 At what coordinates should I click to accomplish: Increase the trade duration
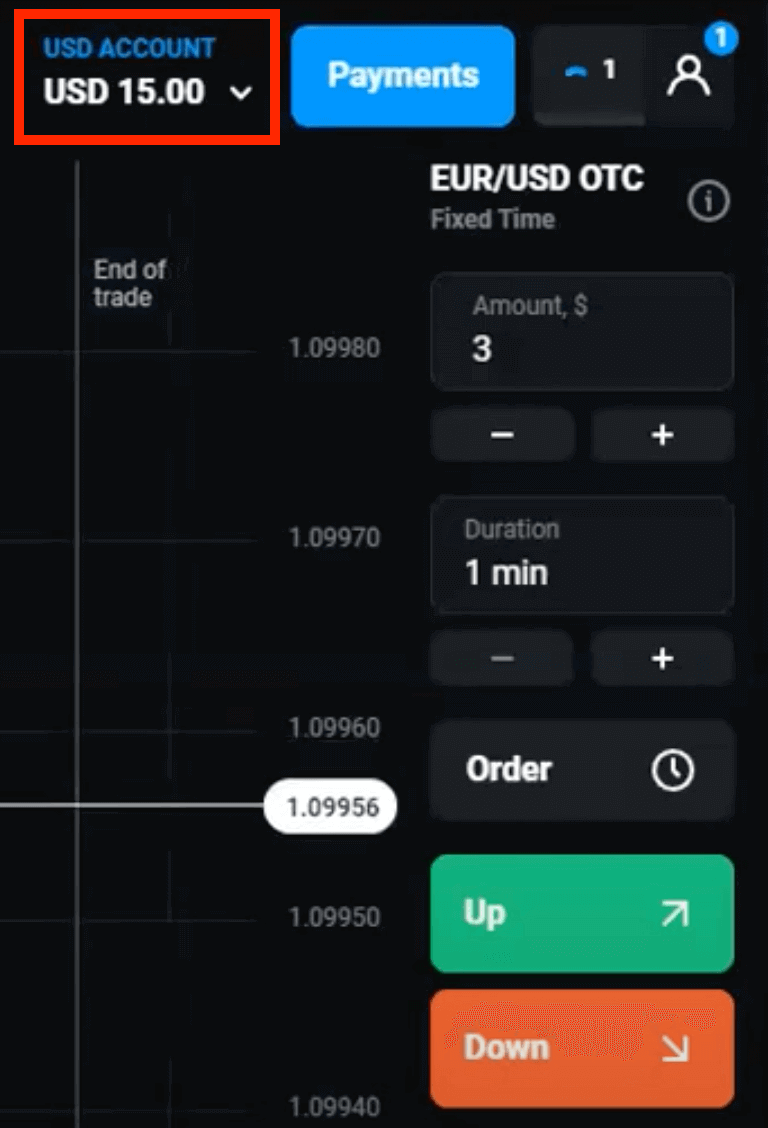662,659
